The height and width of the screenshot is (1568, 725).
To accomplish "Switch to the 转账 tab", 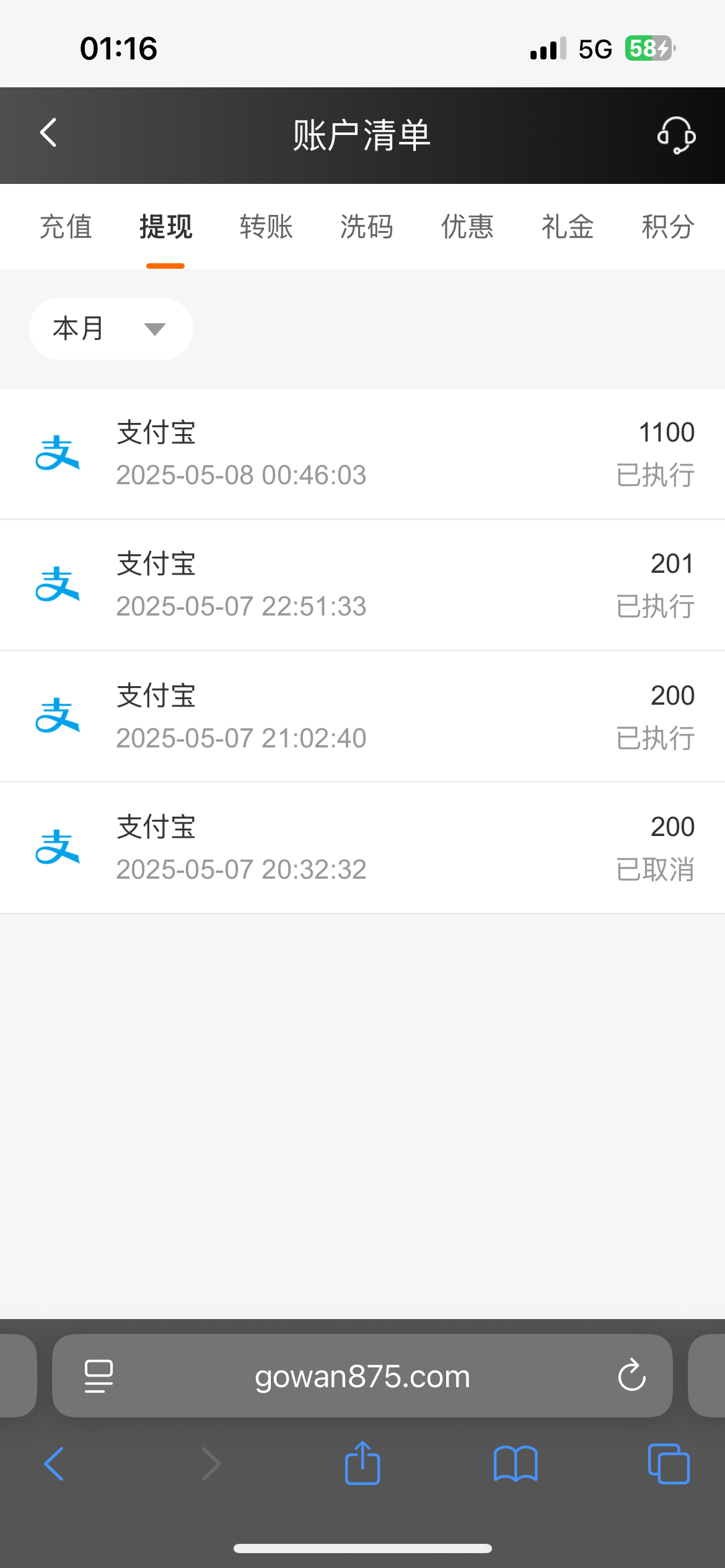I will click(266, 227).
